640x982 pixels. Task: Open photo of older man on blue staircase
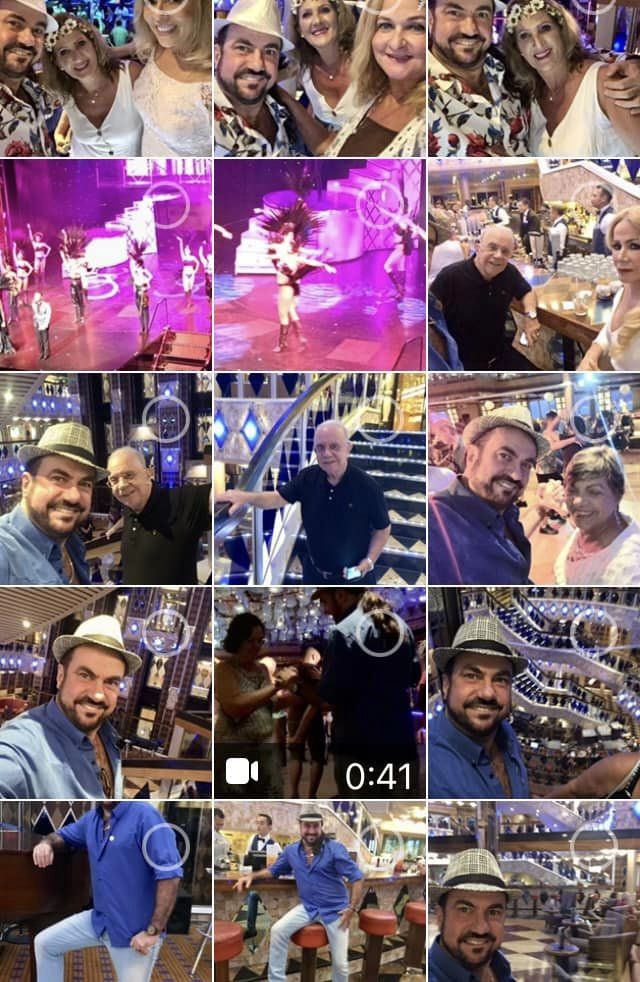pos(320,478)
